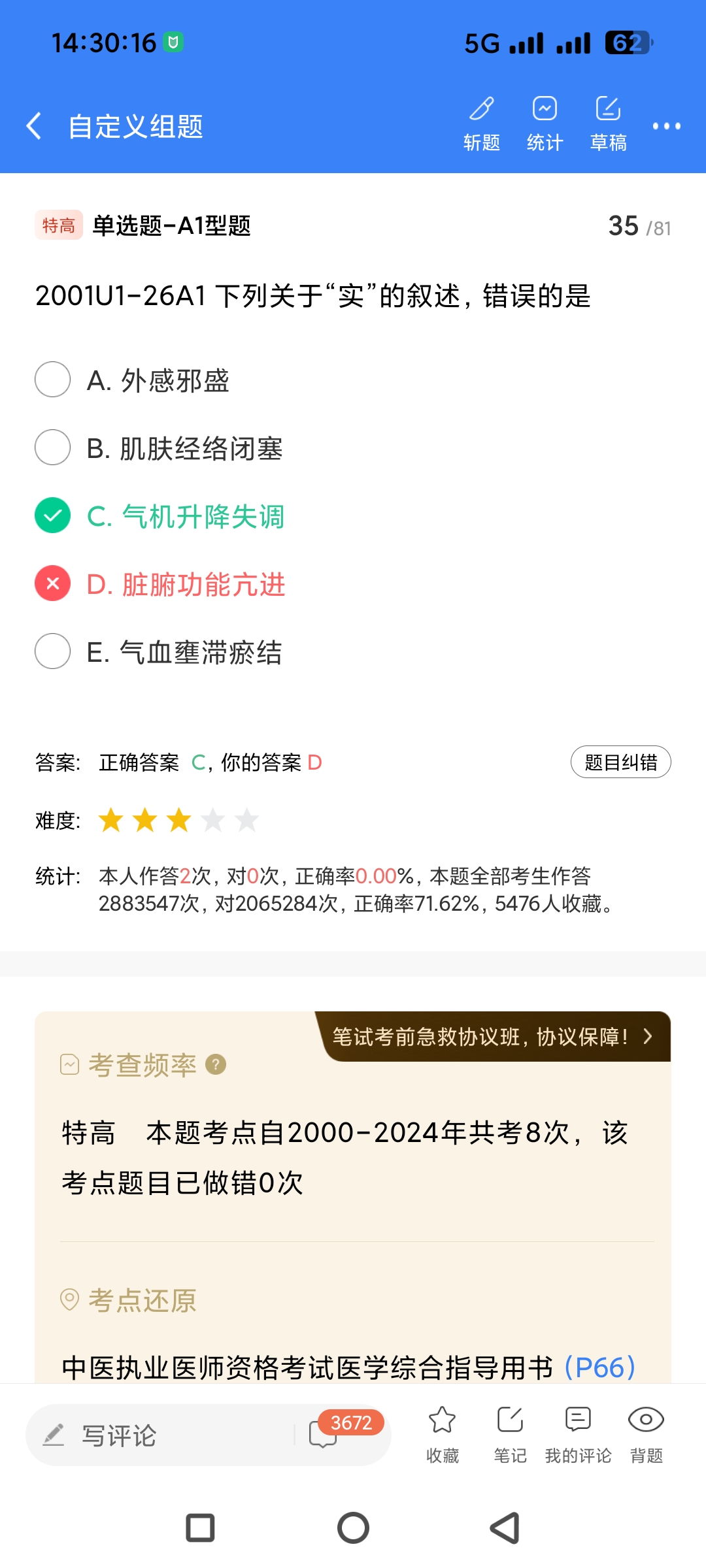Open the three-dot overflow menu
Screen dimensions: 706x1568
tap(666, 126)
